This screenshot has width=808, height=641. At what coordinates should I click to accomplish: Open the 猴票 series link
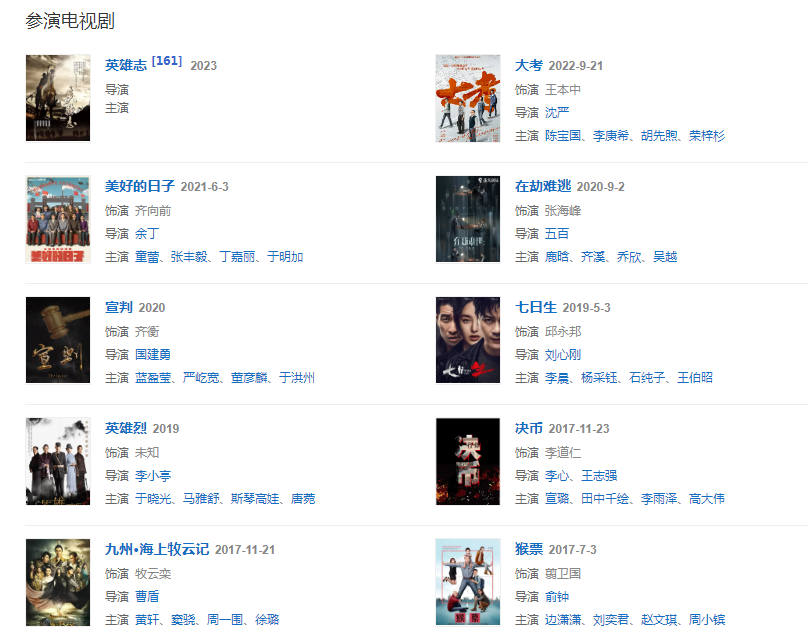(528, 549)
